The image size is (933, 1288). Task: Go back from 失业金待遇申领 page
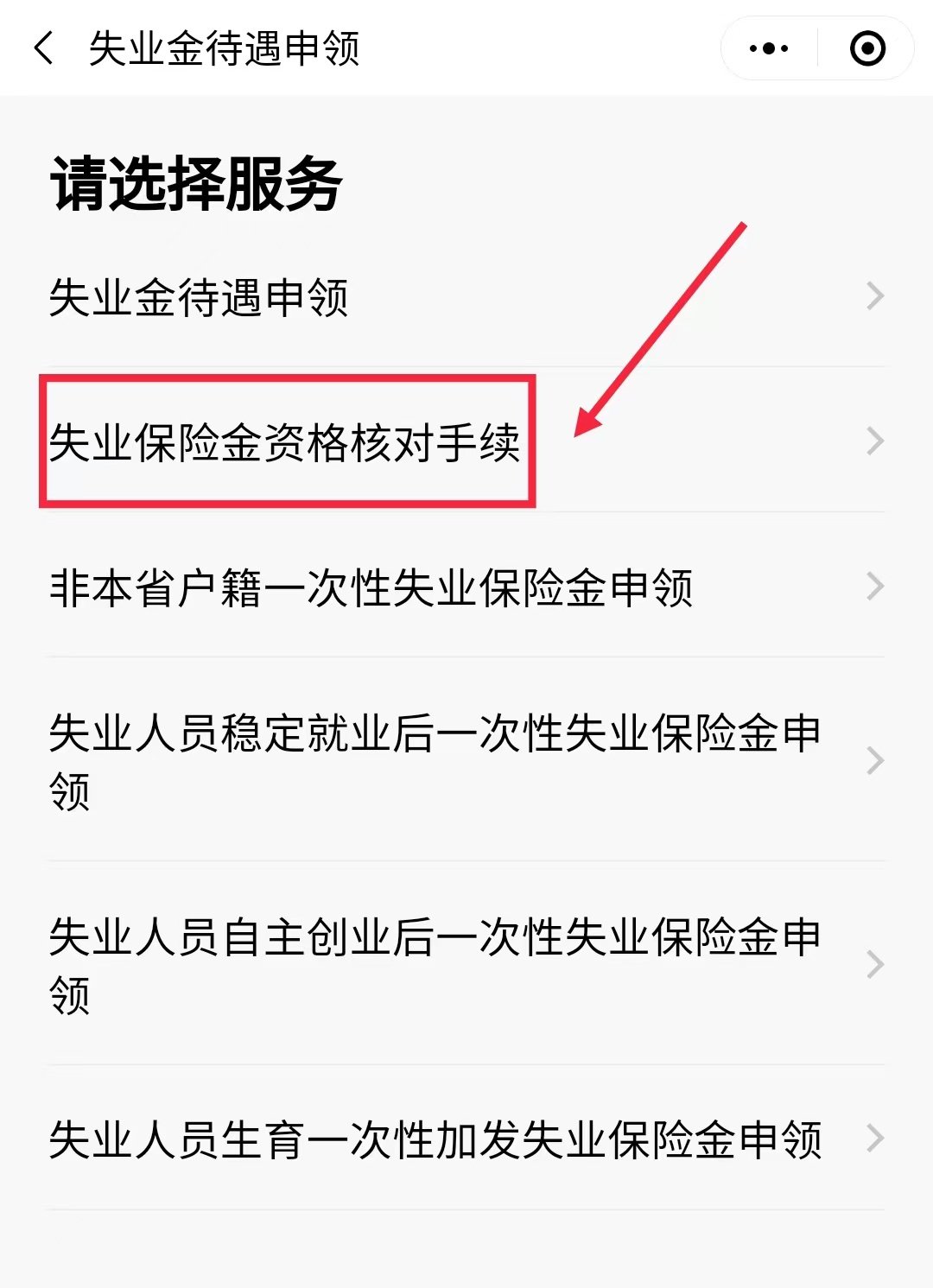click(x=44, y=48)
